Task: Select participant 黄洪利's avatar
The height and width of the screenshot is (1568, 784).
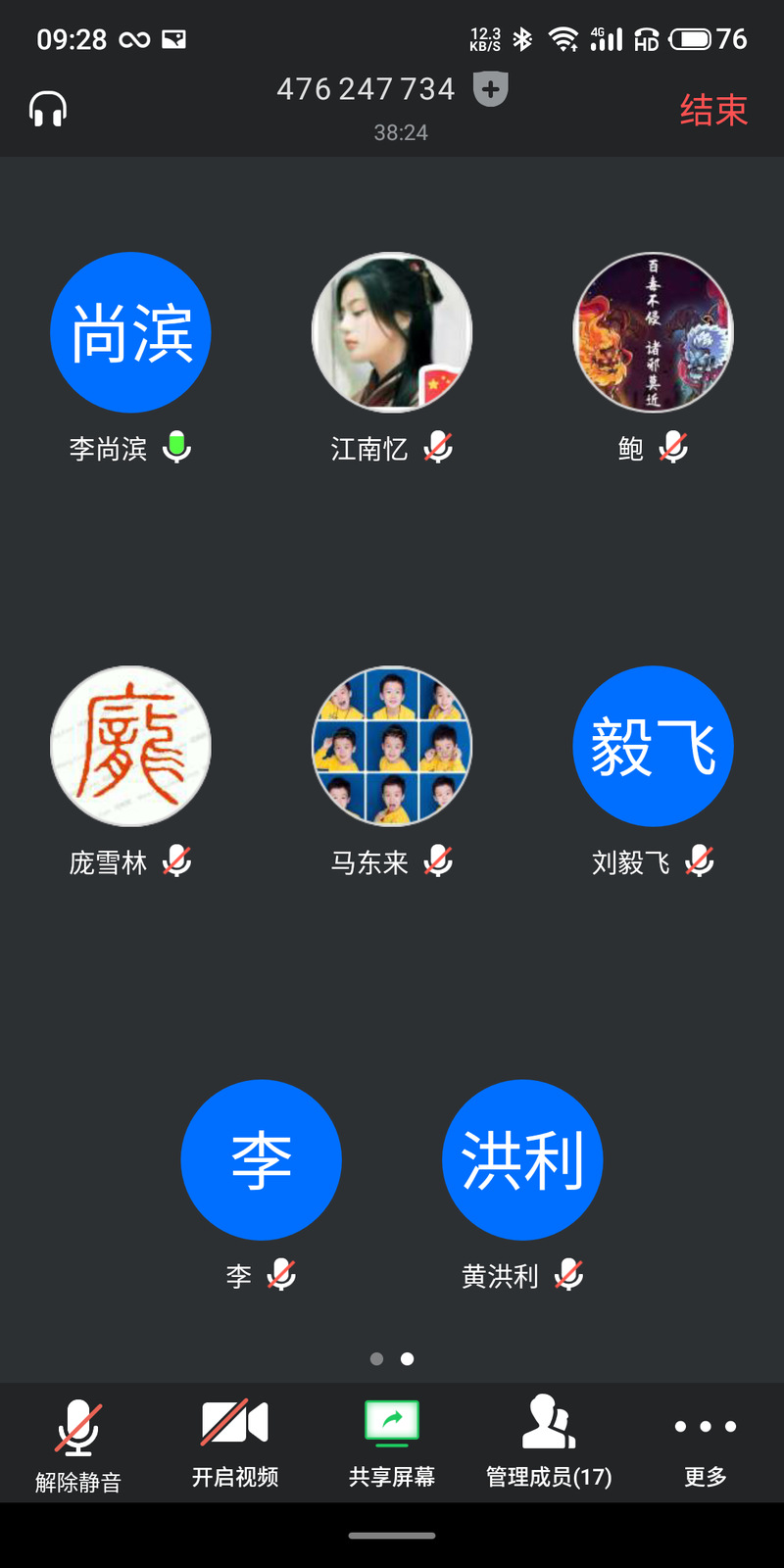Action: 522,1159
